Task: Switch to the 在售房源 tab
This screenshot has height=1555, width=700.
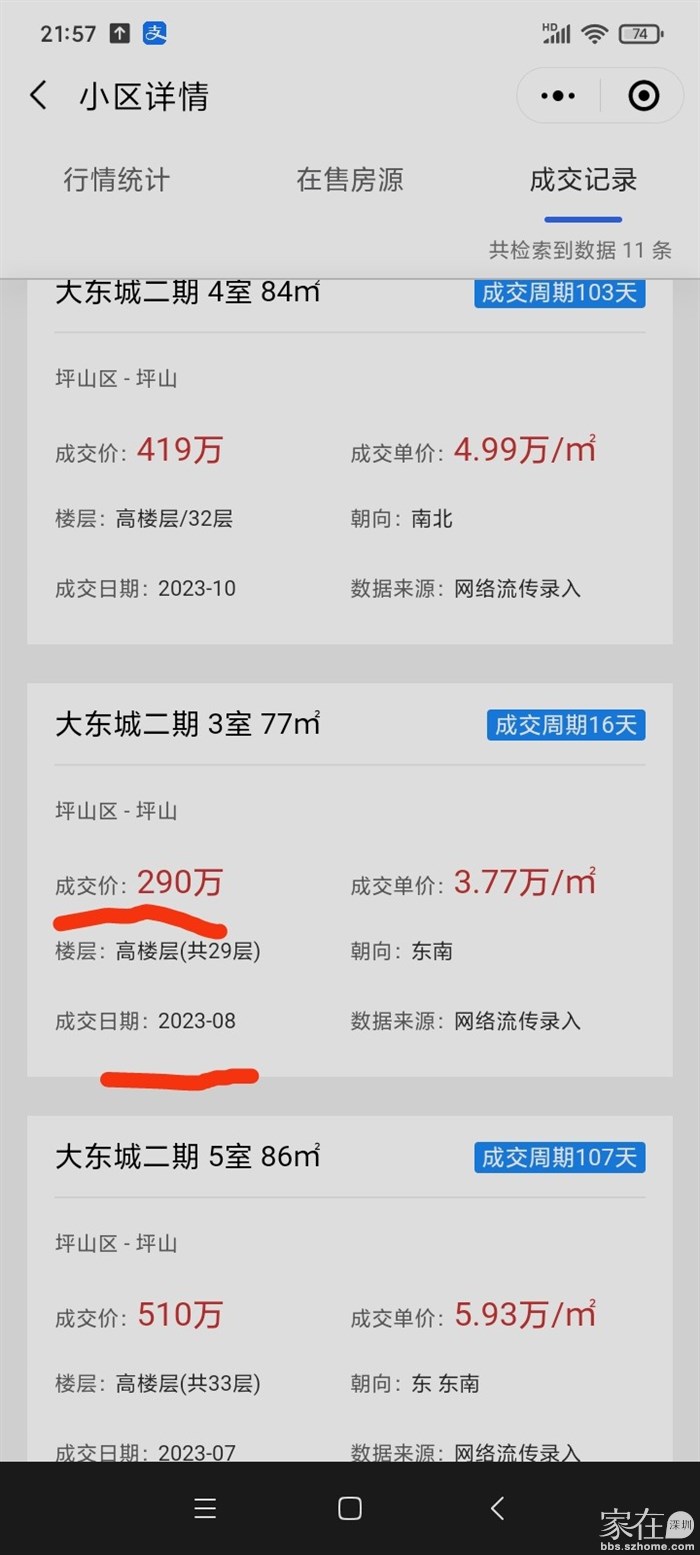Action: 350,180
